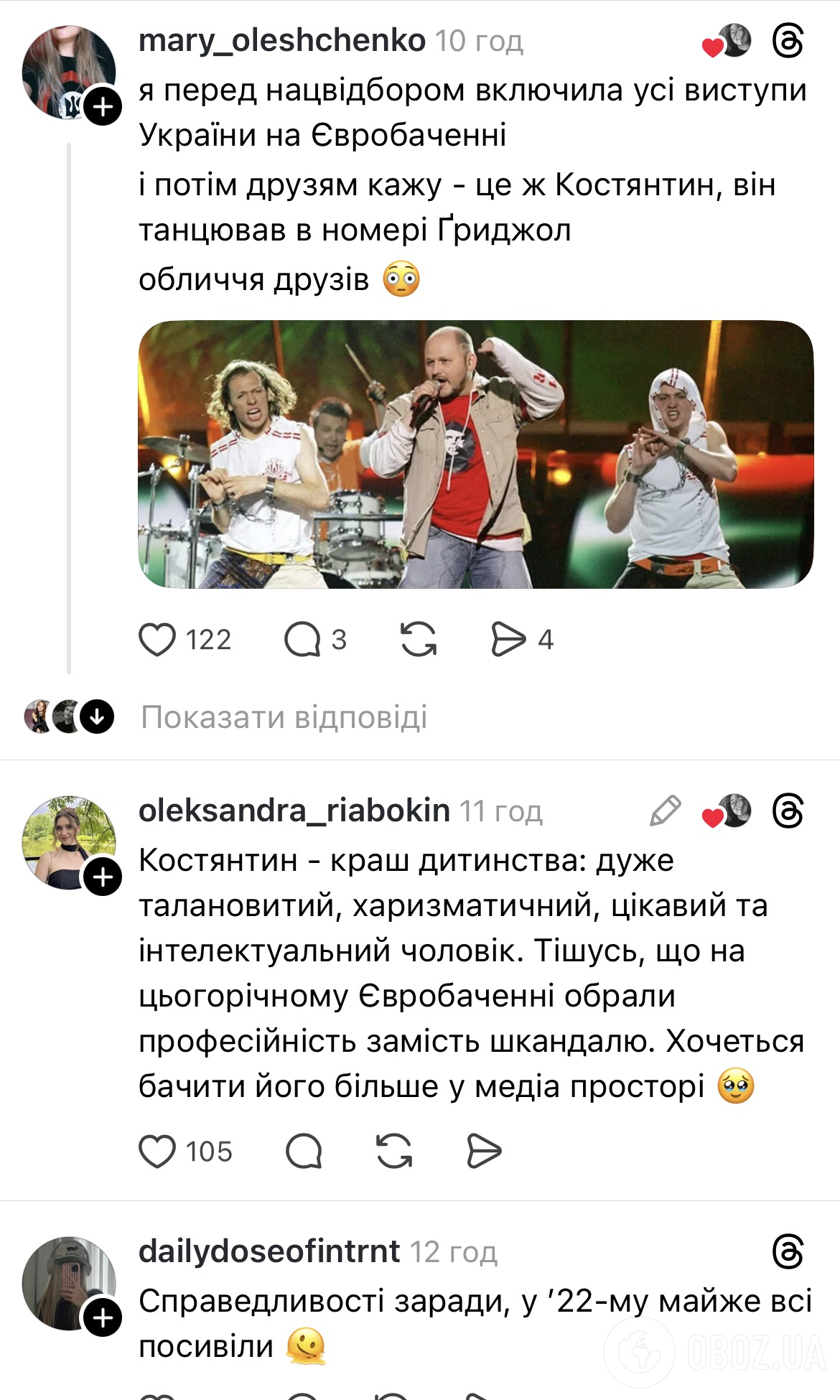Expand replies with Показати відповіді

[284, 717]
